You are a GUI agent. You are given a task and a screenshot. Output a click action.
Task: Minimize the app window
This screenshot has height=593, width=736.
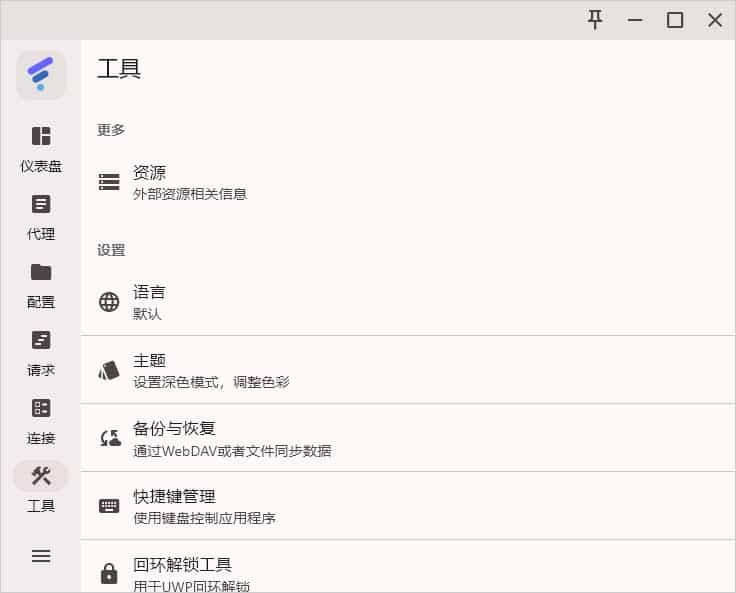635,20
